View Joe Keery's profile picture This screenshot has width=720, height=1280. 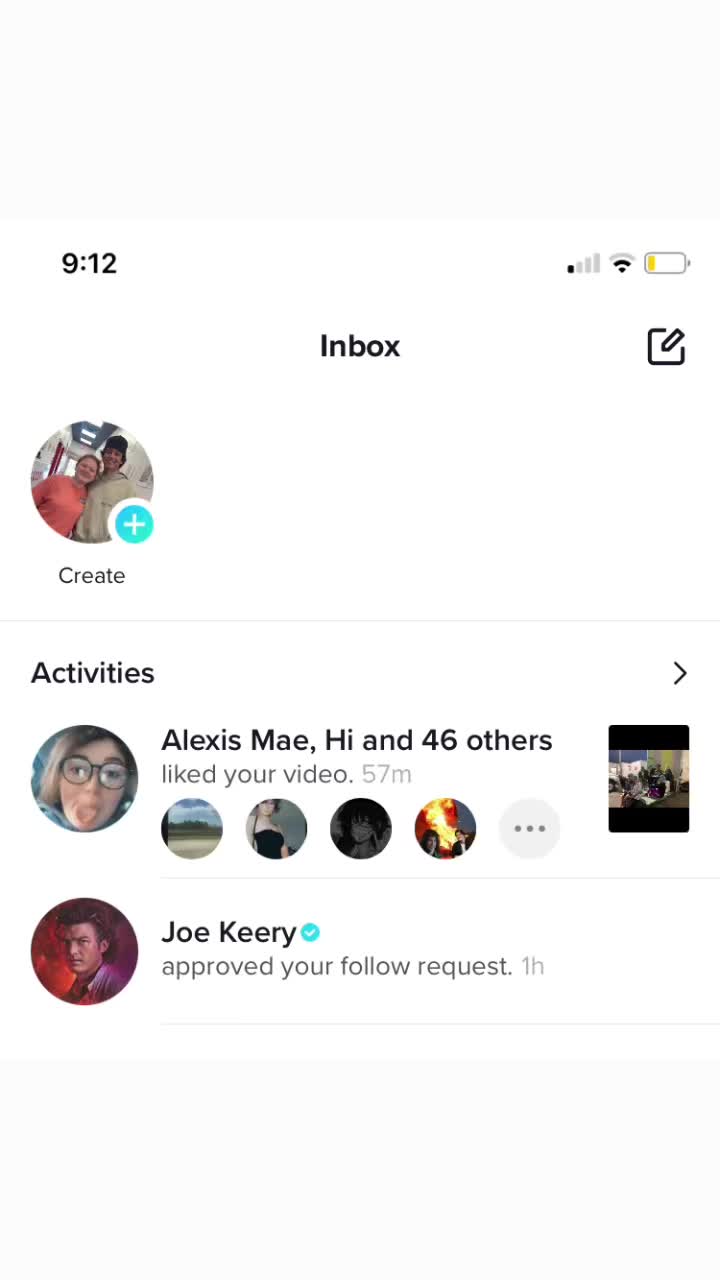pyautogui.click(x=84, y=951)
